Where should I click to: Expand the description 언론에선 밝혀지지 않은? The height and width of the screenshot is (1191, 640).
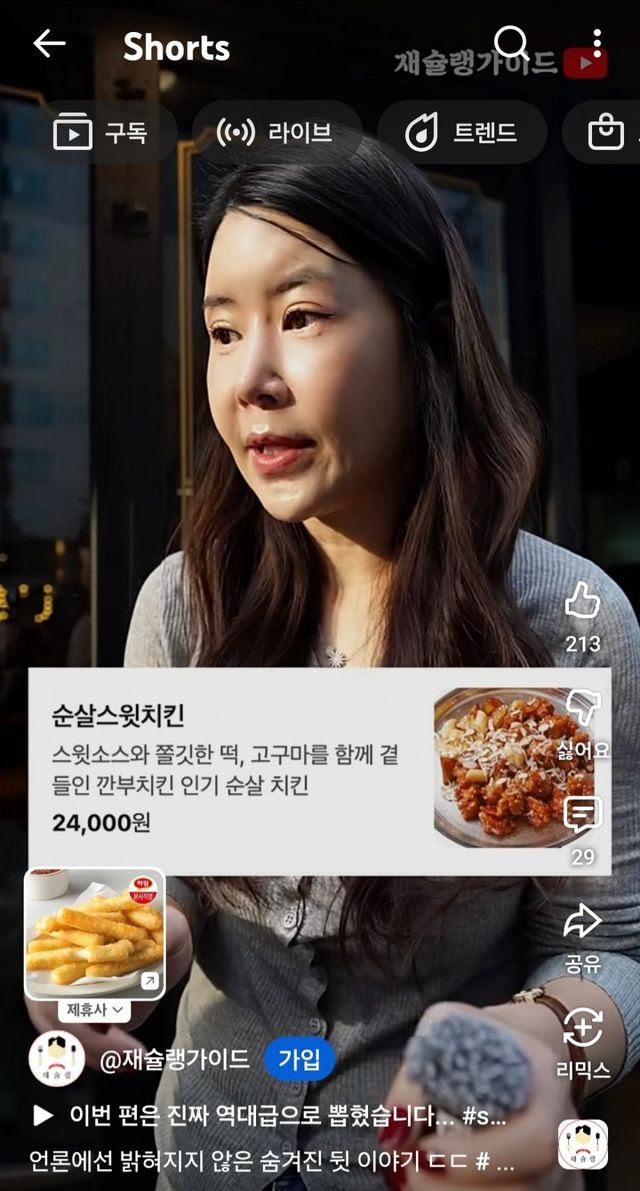(x=270, y=1162)
